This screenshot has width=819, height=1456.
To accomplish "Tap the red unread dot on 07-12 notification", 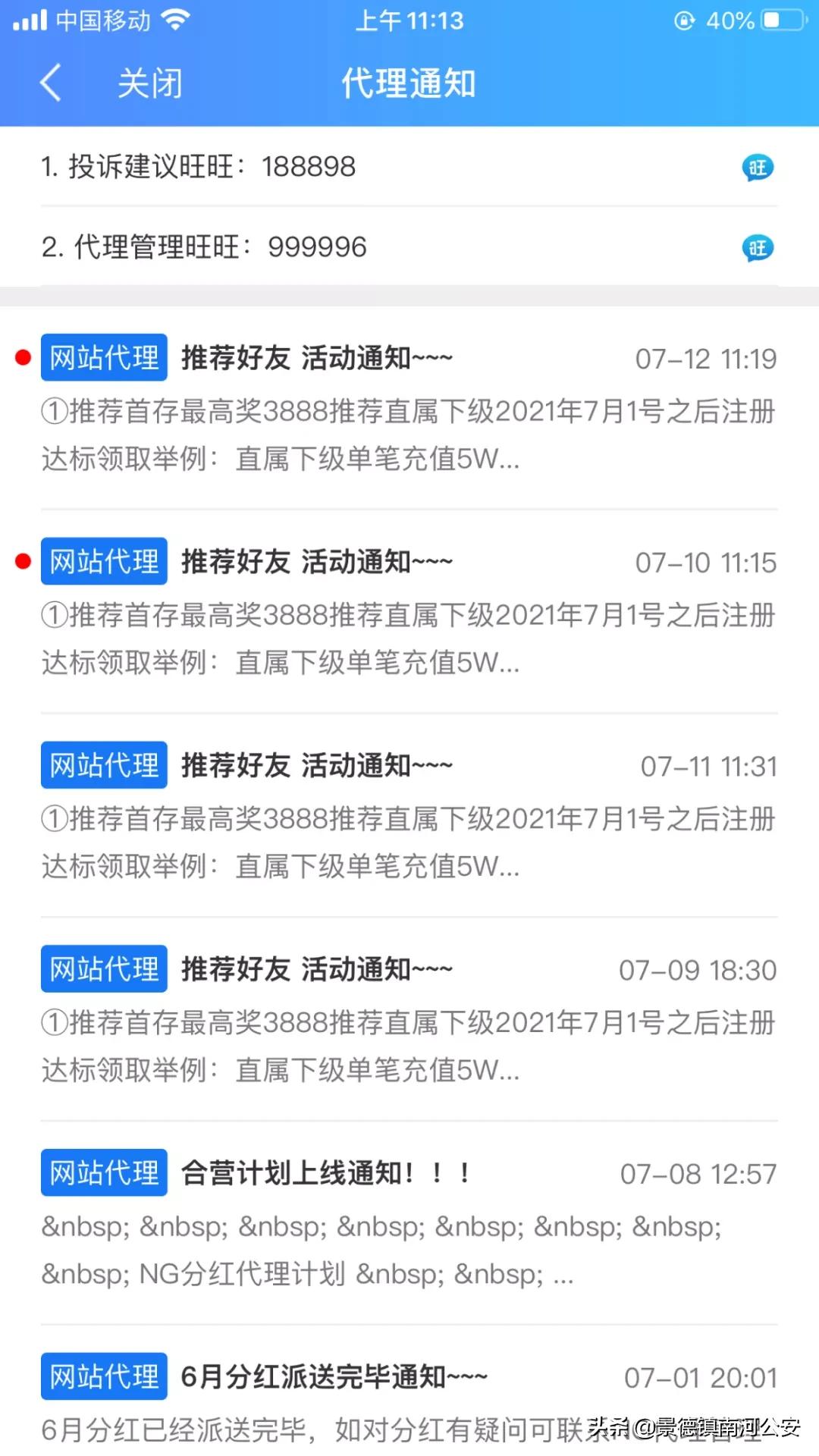I will pos(22,357).
